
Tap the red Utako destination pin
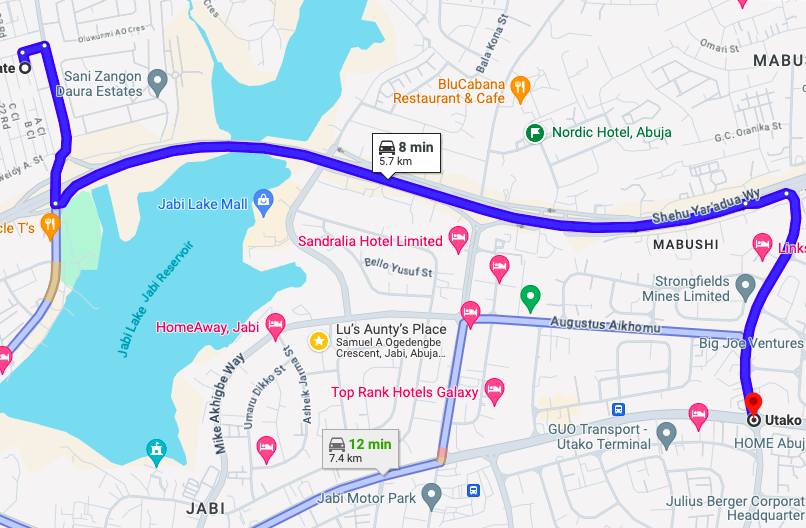pyautogui.click(x=754, y=402)
